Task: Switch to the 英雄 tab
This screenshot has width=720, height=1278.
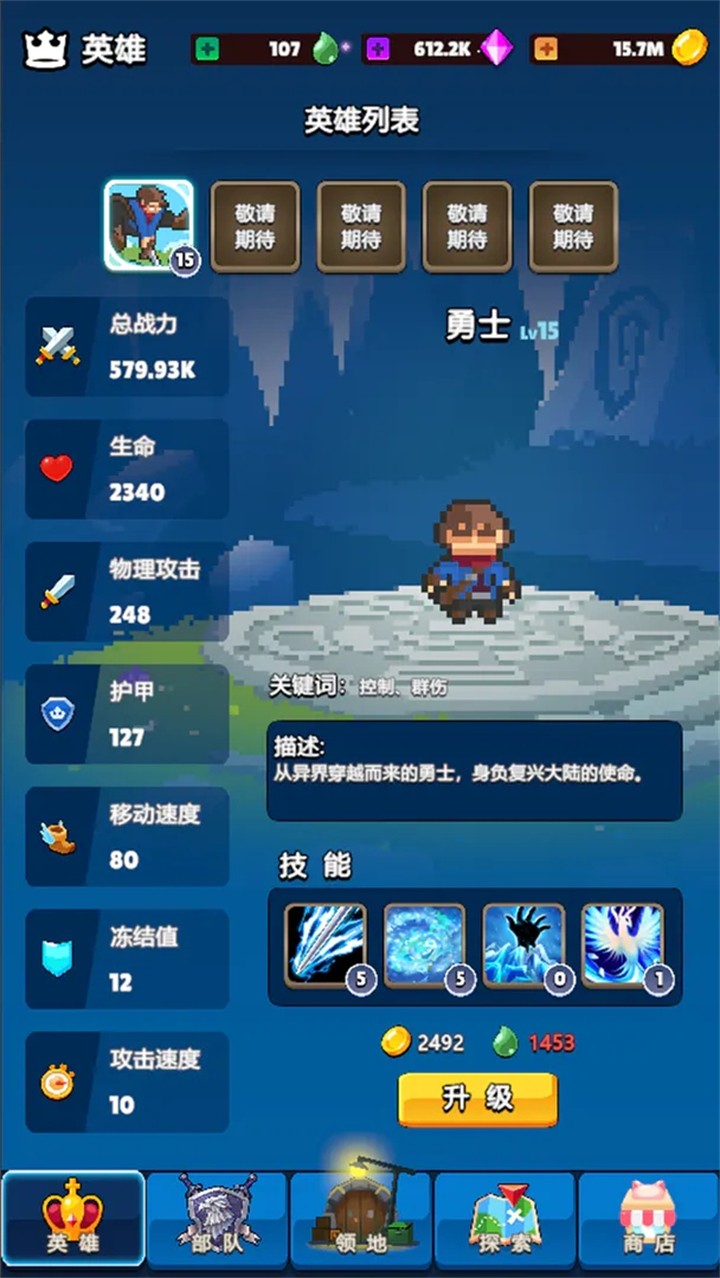Action: [x=73, y=1220]
